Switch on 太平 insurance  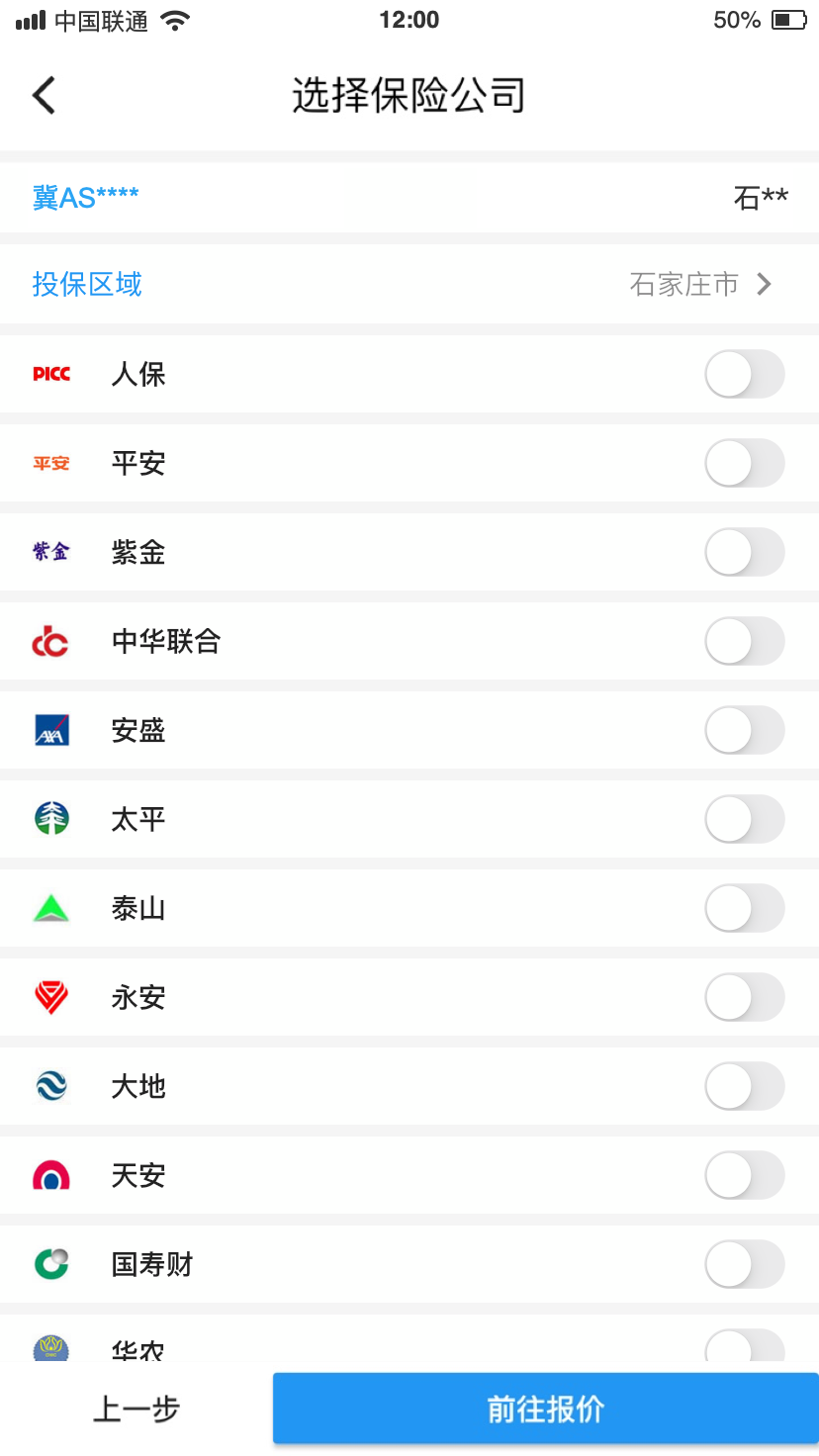pos(745,820)
